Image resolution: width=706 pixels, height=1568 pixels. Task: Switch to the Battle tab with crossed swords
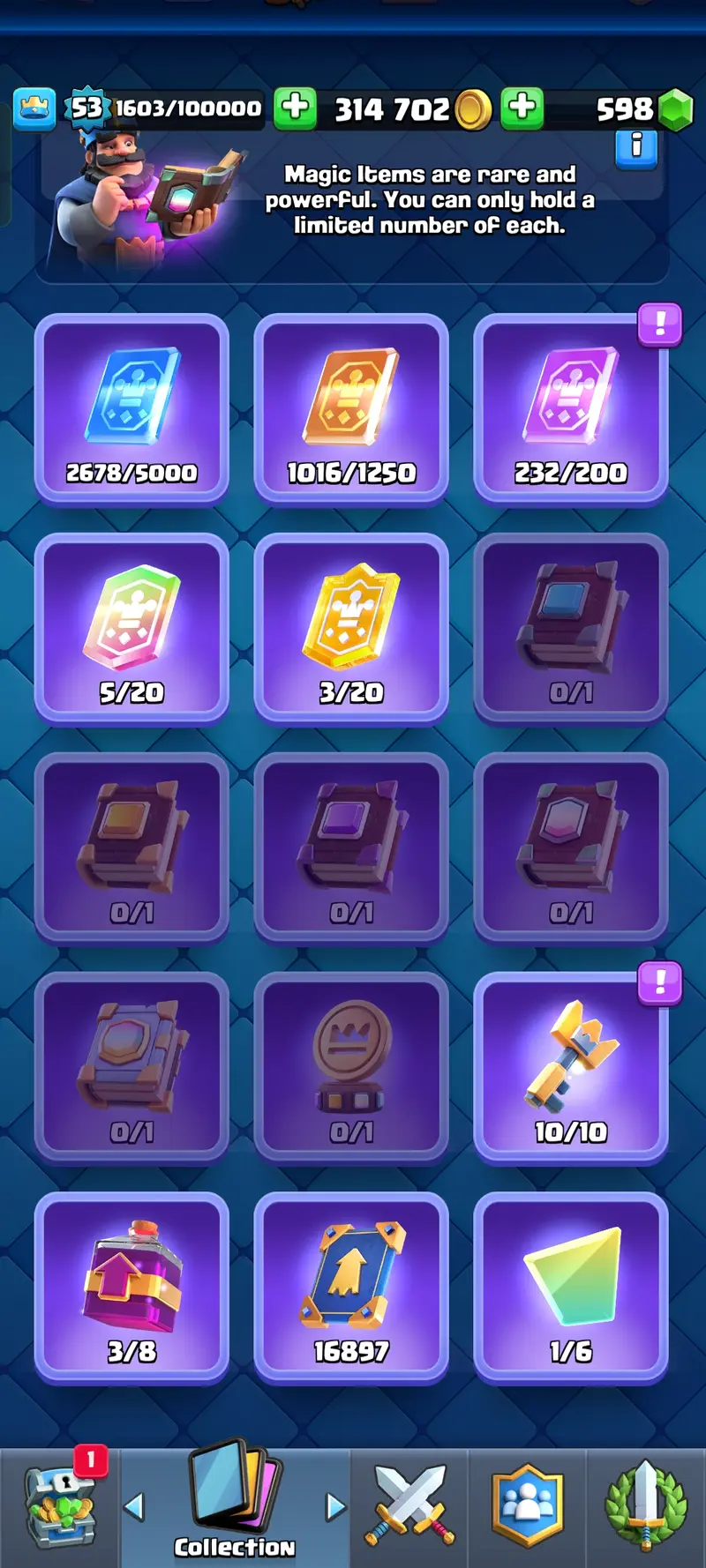409,1508
